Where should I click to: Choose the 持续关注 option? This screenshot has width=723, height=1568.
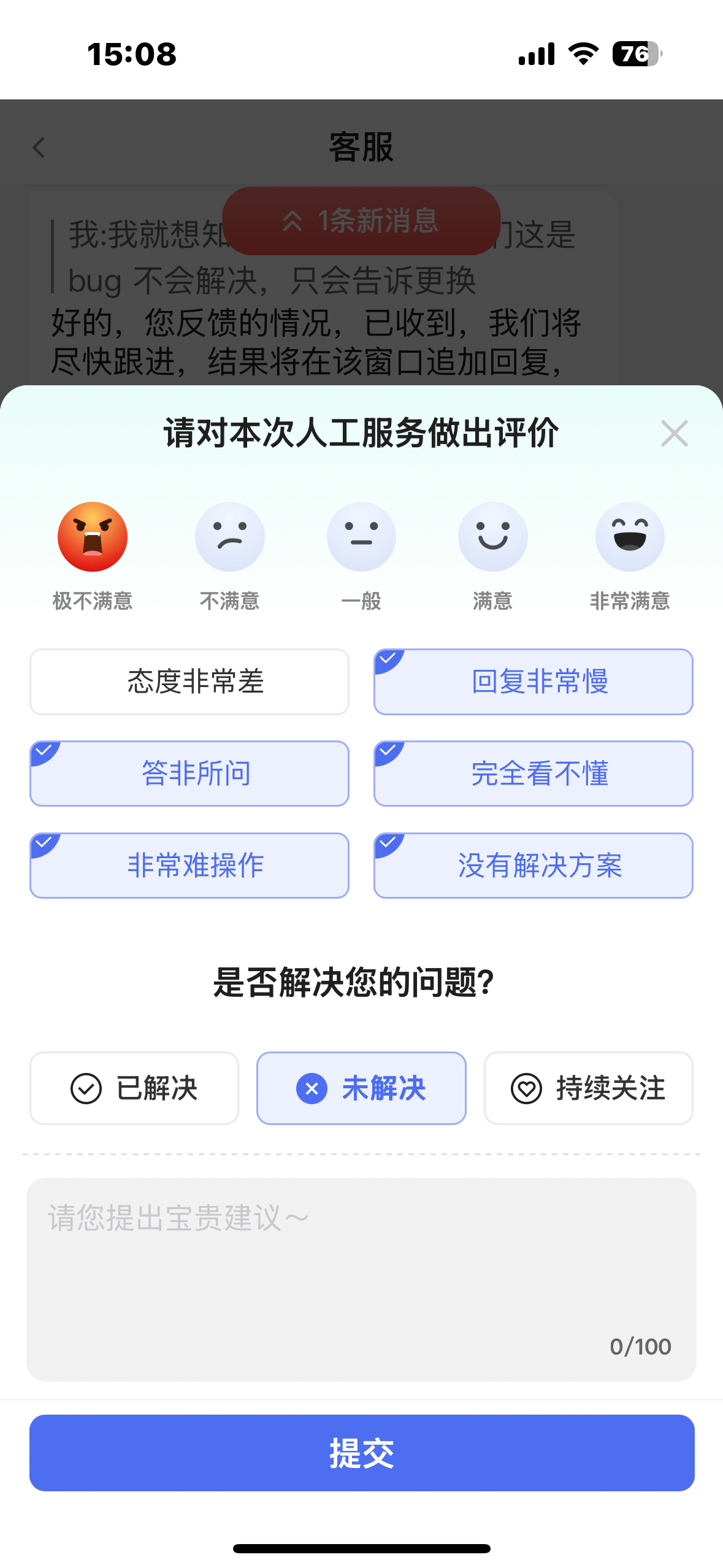coord(588,1088)
